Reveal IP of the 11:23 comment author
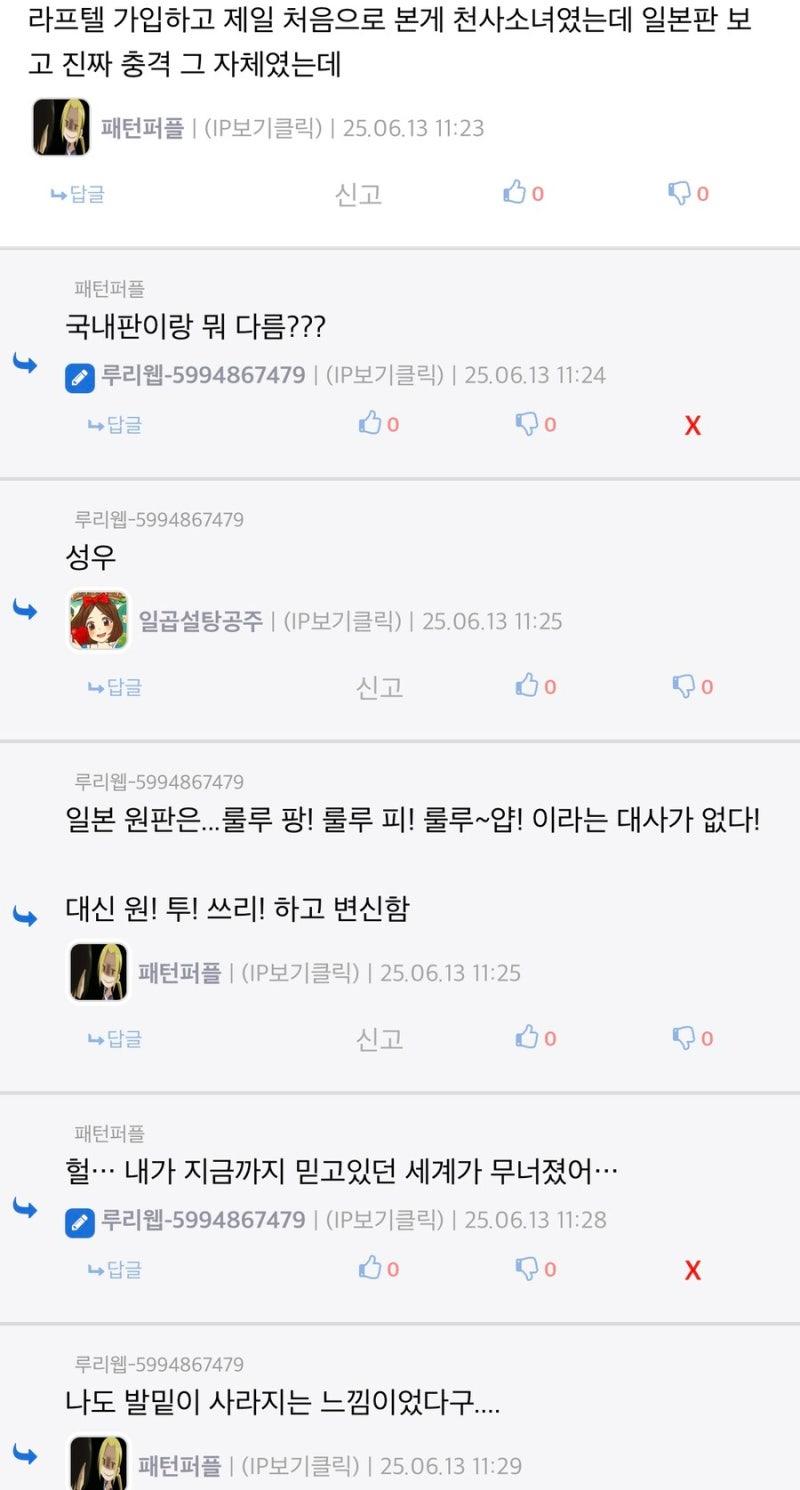This screenshot has width=800, height=1490. click(263, 128)
